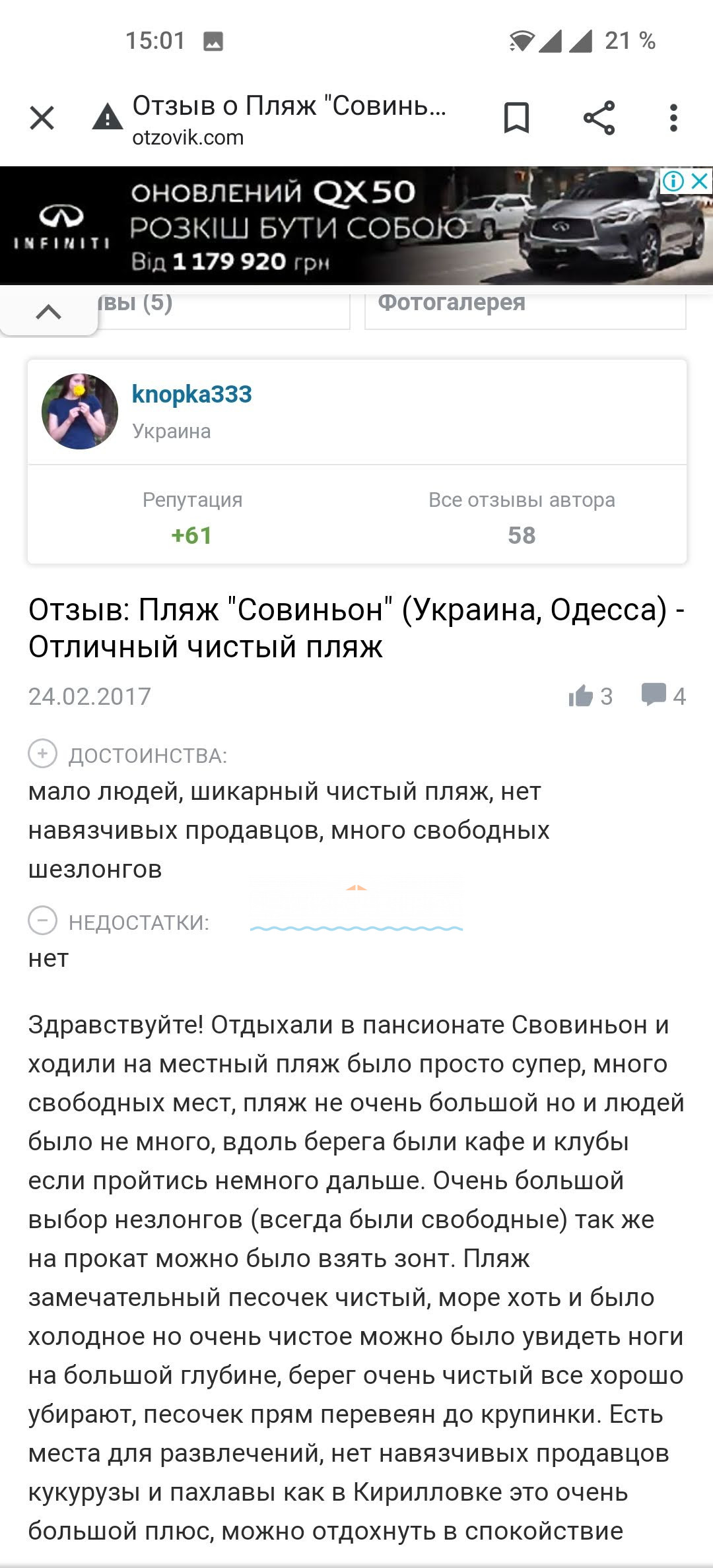Screen dimensions: 713x1568
Task: Bookmark this otzovik review page
Action: tap(516, 119)
